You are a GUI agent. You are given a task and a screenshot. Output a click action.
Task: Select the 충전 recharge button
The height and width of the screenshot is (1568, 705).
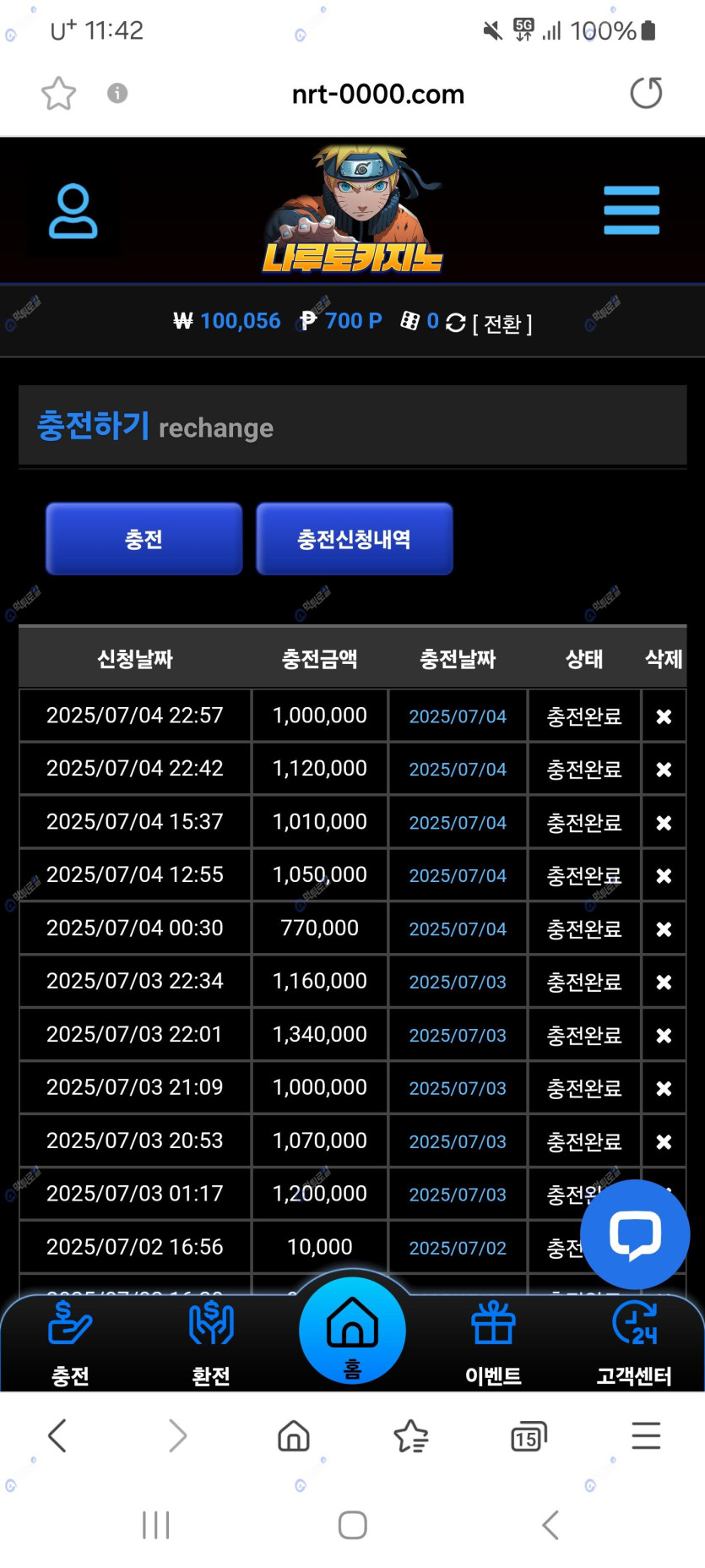pos(144,539)
